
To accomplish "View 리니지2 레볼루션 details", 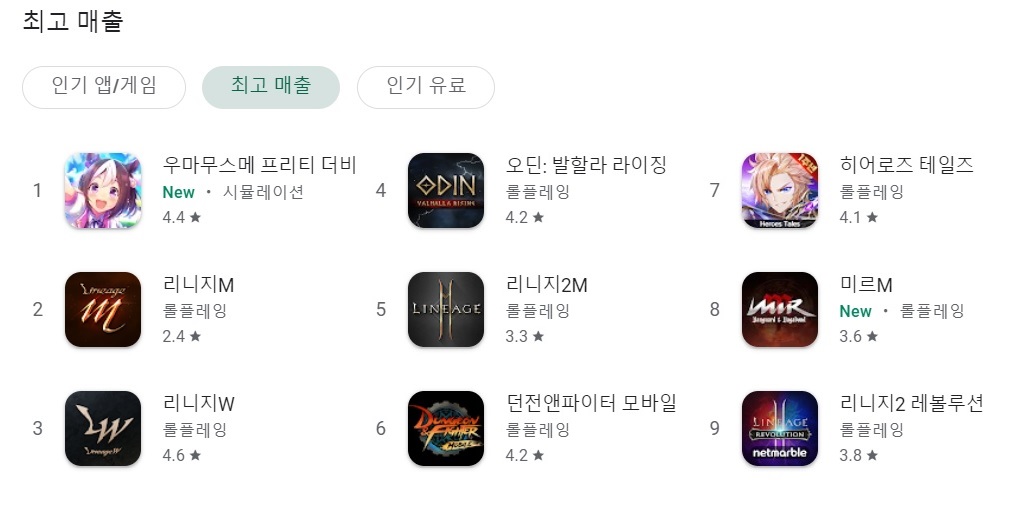I will point(911,404).
